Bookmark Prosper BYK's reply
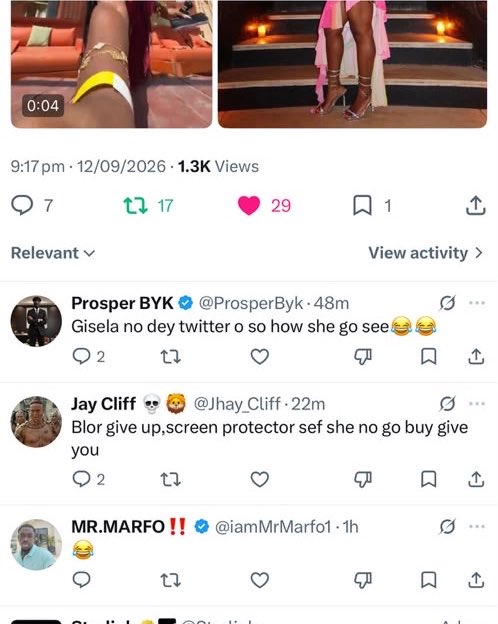Screen dimensions: 498x624 (x=428, y=356)
